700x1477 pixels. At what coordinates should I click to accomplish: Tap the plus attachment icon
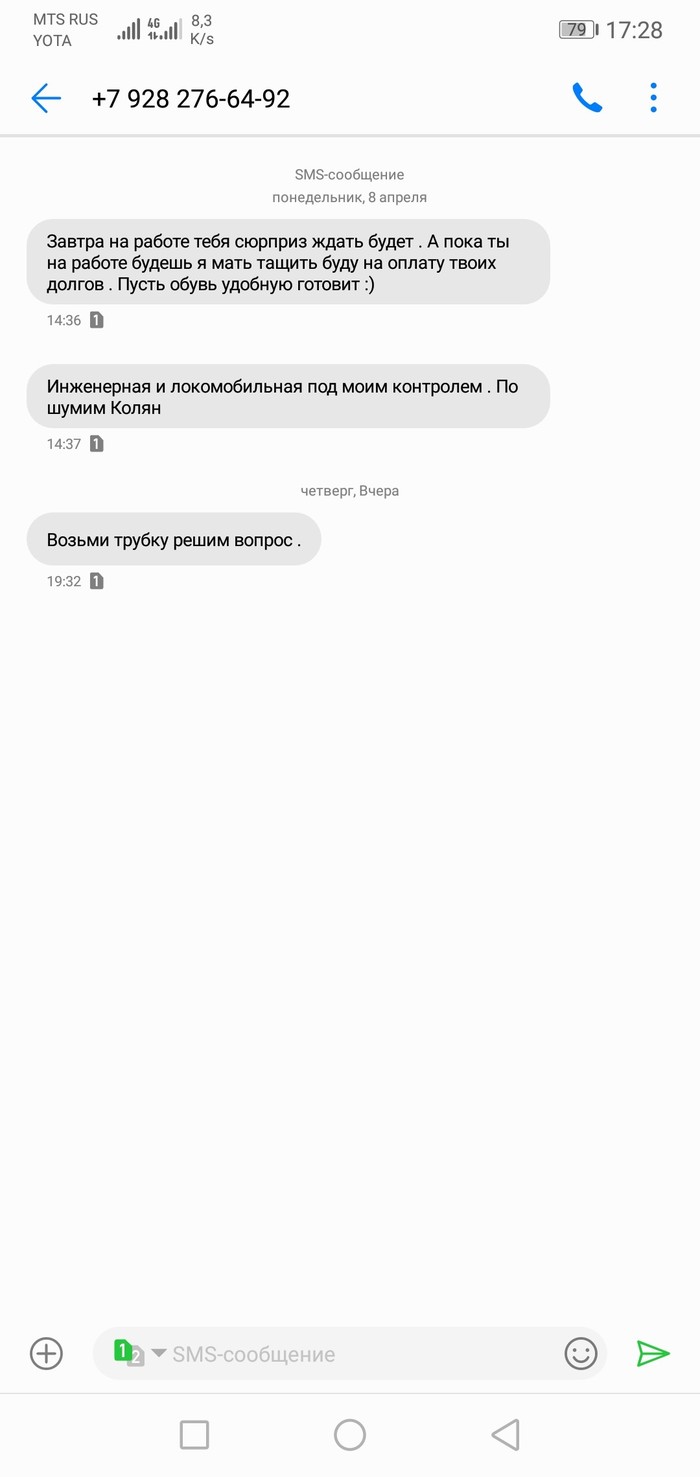[46, 1353]
